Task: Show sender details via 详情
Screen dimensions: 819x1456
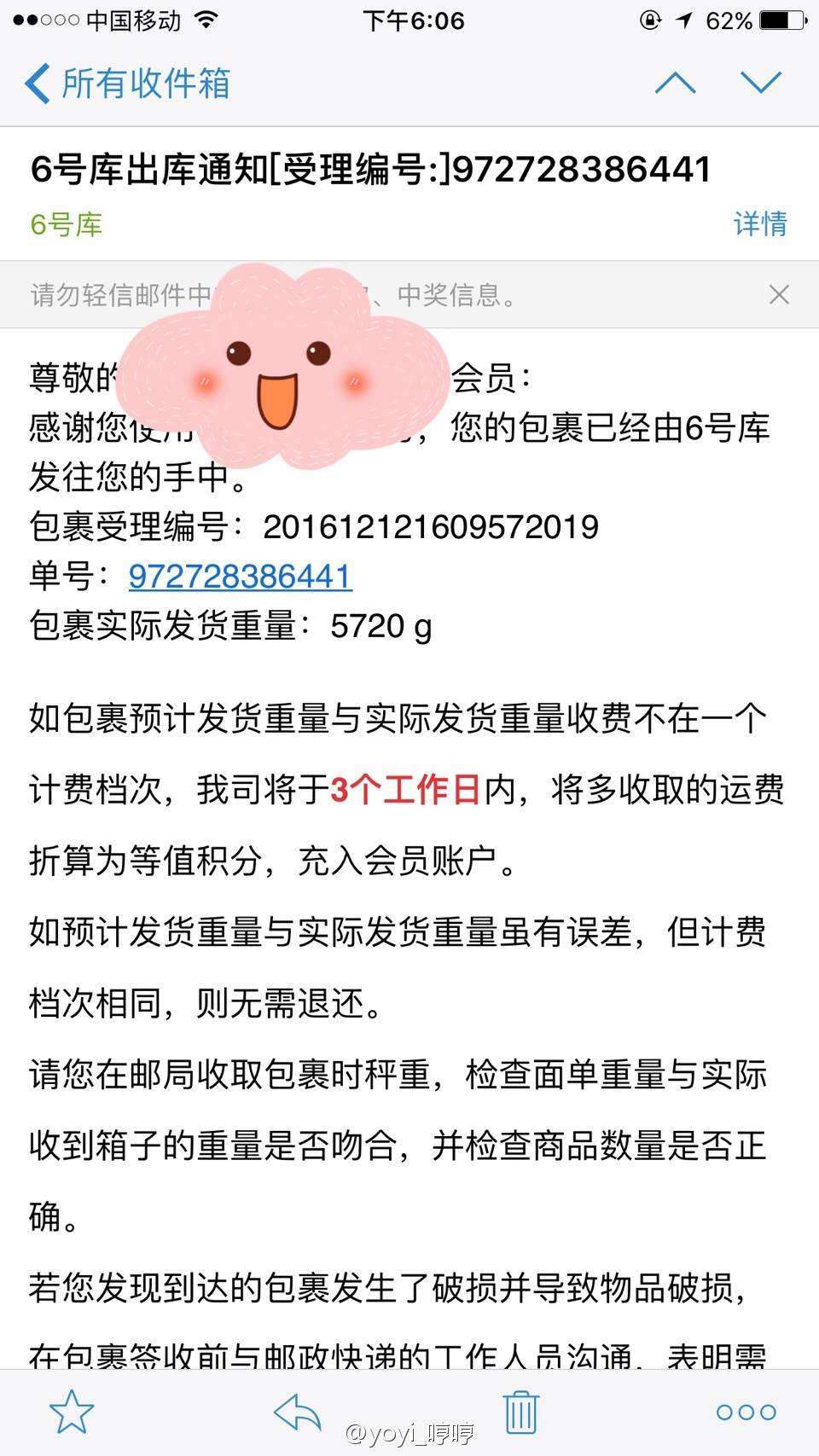Action: 759,223
